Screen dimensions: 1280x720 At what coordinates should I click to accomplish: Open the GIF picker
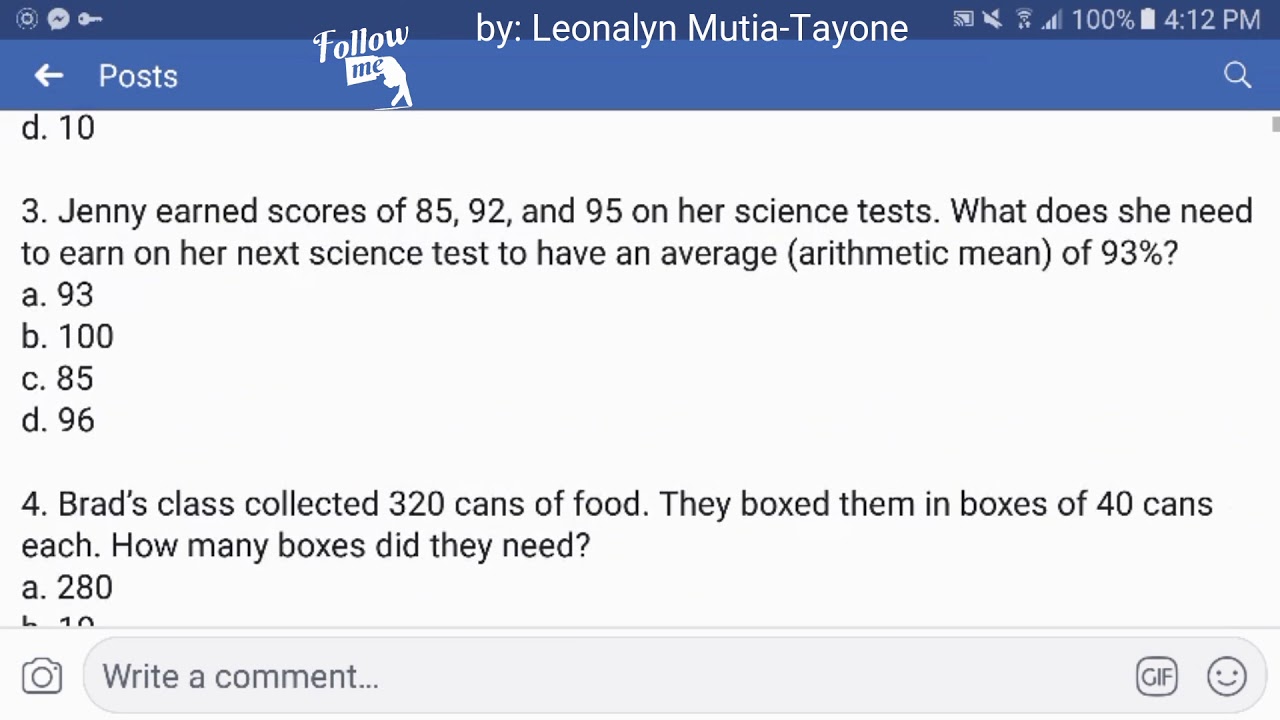[1157, 677]
